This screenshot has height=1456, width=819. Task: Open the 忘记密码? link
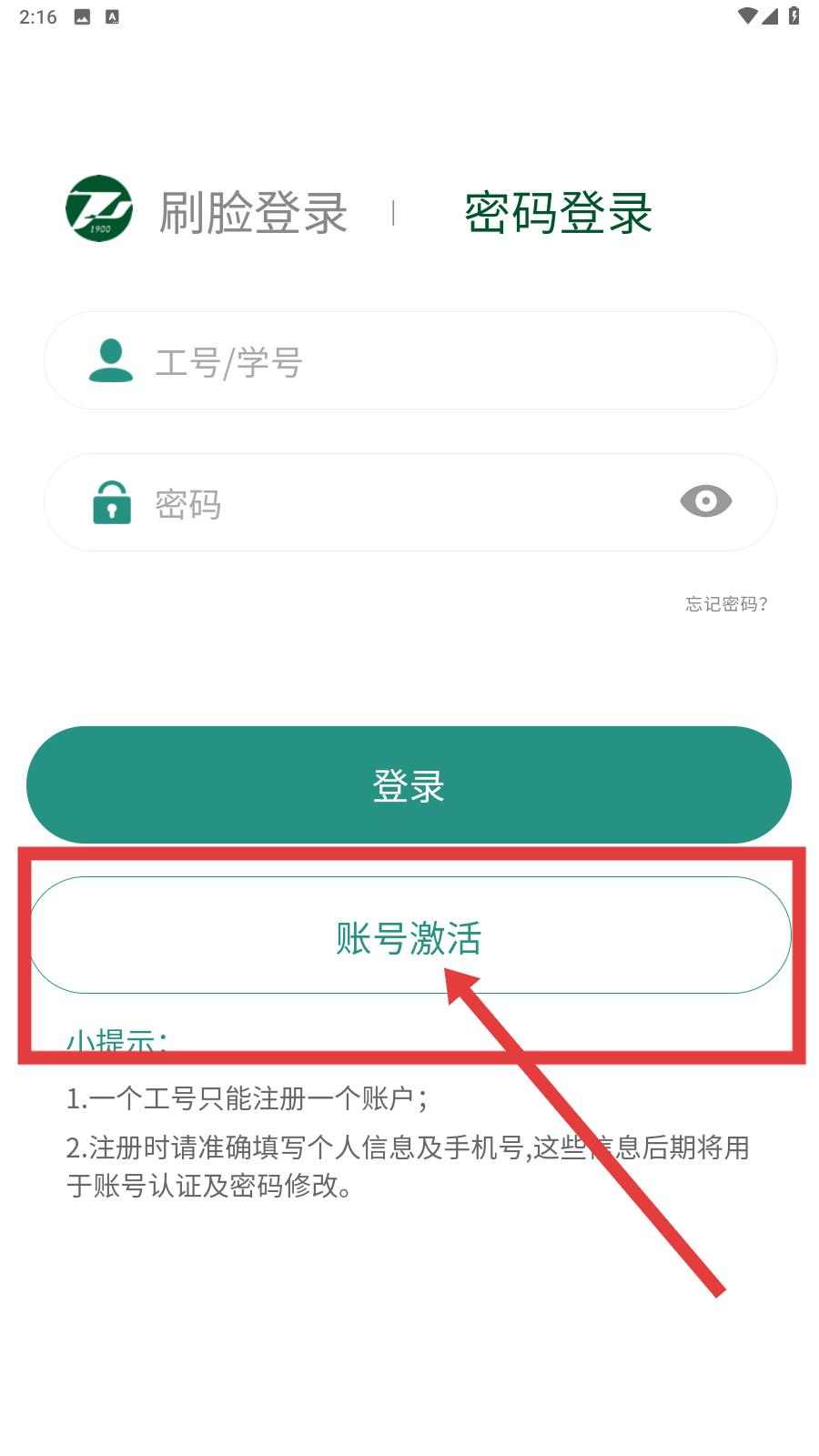[x=726, y=603]
